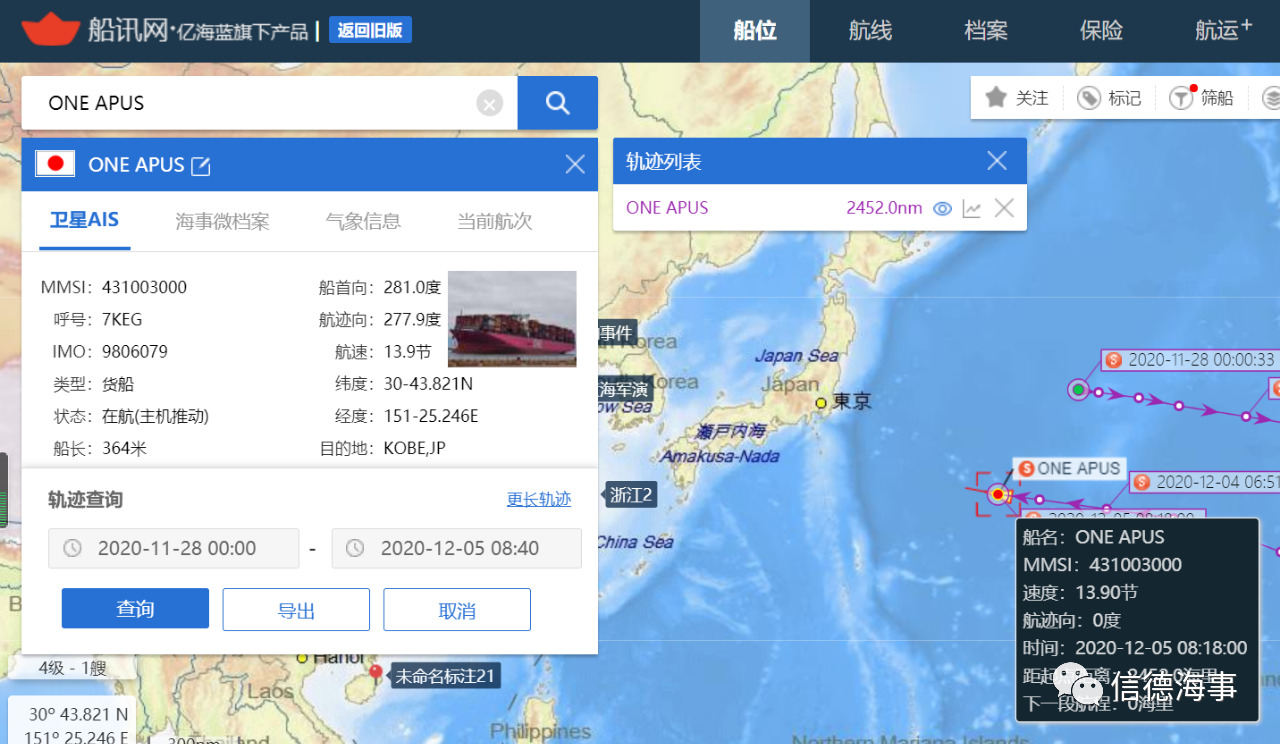
Task: Toggle ONE APUS track visibility eye icon
Action: [x=941, y=208]
